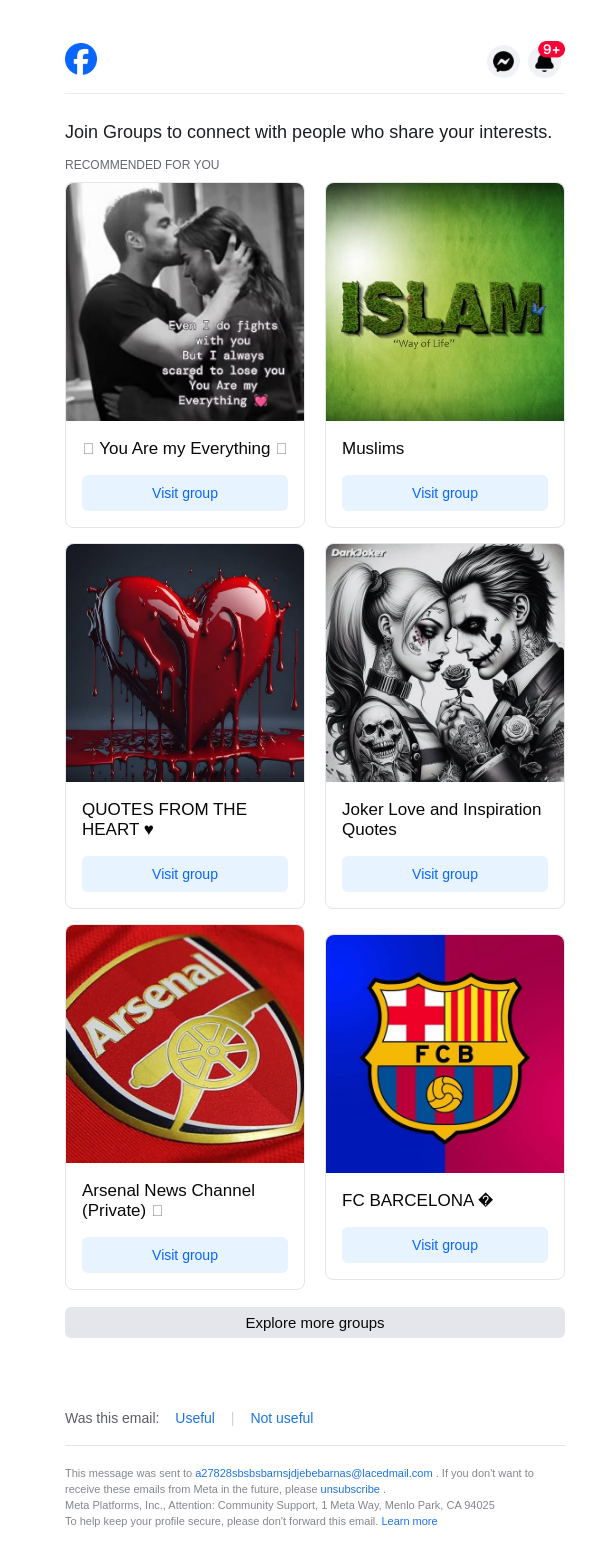Visit the QUOTES FROM THE HEART group
The image size is (600, 1567).
(x=185, y=874)
